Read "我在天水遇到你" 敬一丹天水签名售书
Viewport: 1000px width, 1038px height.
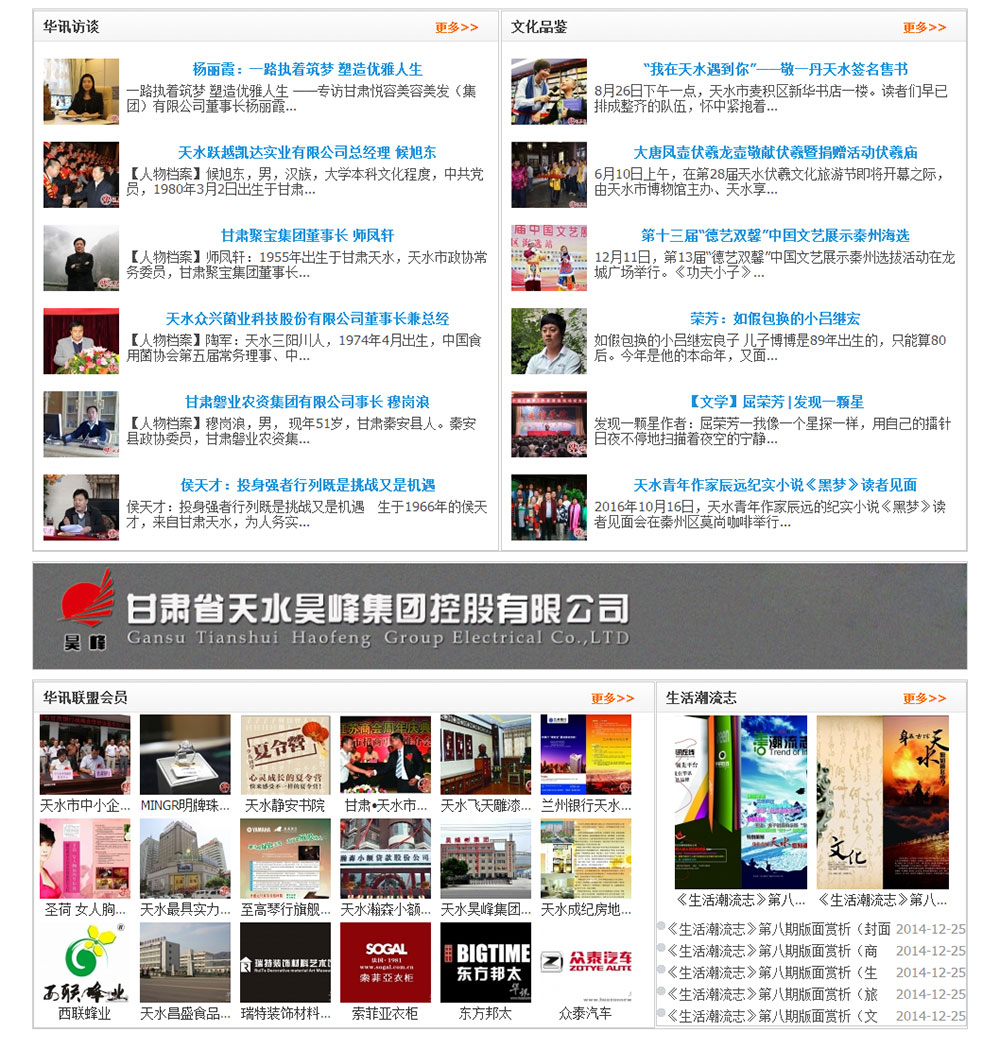pos(775,69)
